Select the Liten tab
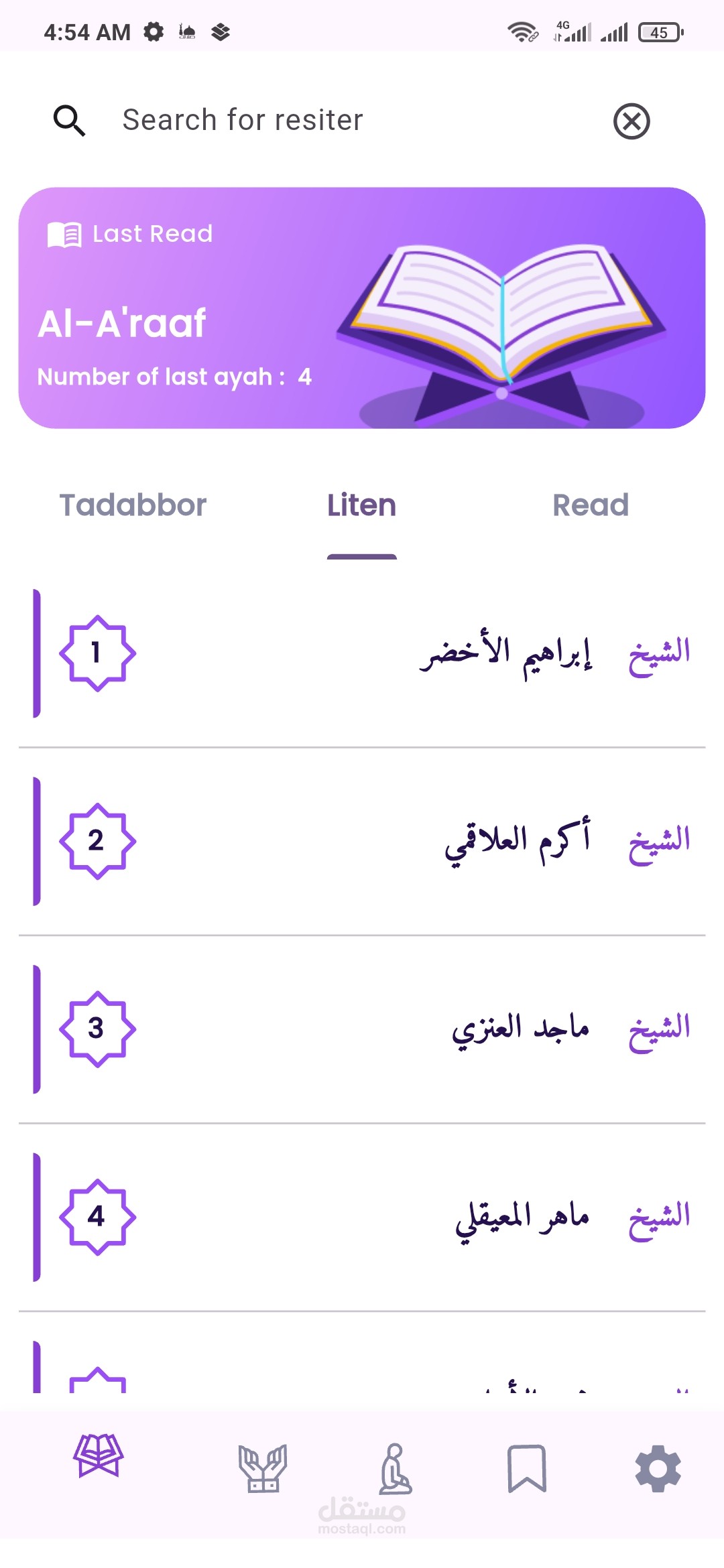This screenshot has height=1568, width=724. [361, 505]
